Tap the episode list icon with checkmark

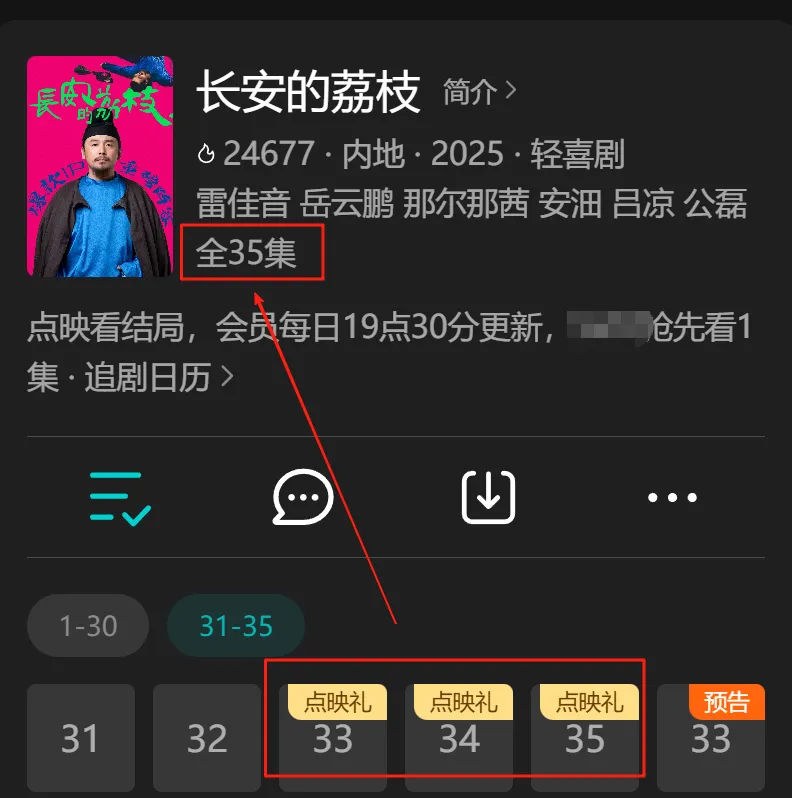click(x=121, y=497)
